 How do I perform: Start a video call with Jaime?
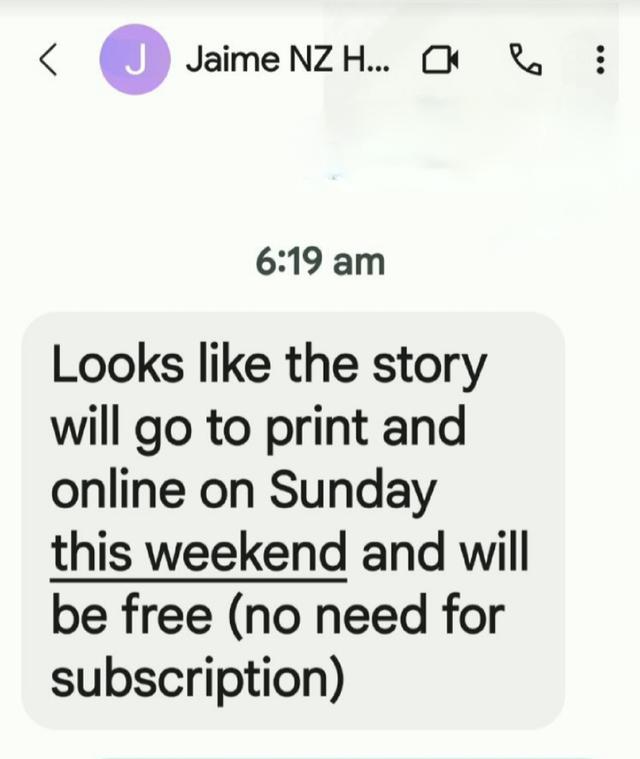(x=440, y=62)
